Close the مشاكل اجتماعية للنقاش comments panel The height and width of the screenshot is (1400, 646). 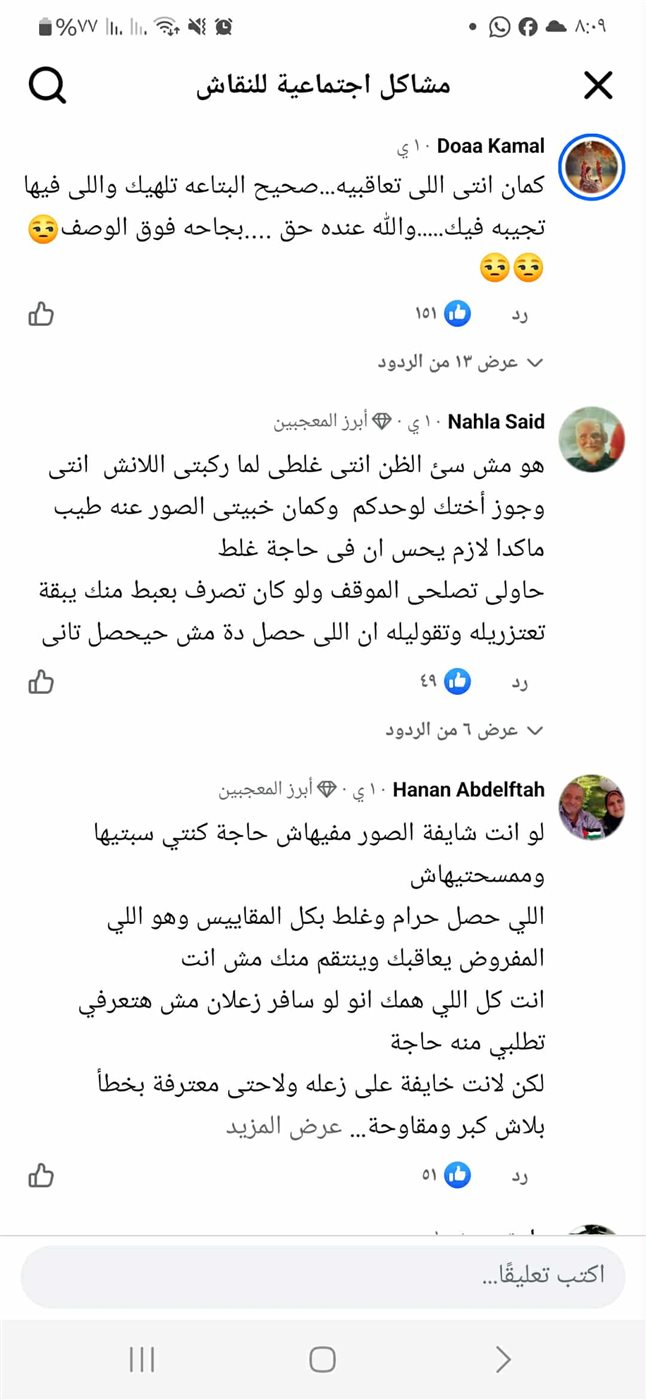[x=597, y=86]
